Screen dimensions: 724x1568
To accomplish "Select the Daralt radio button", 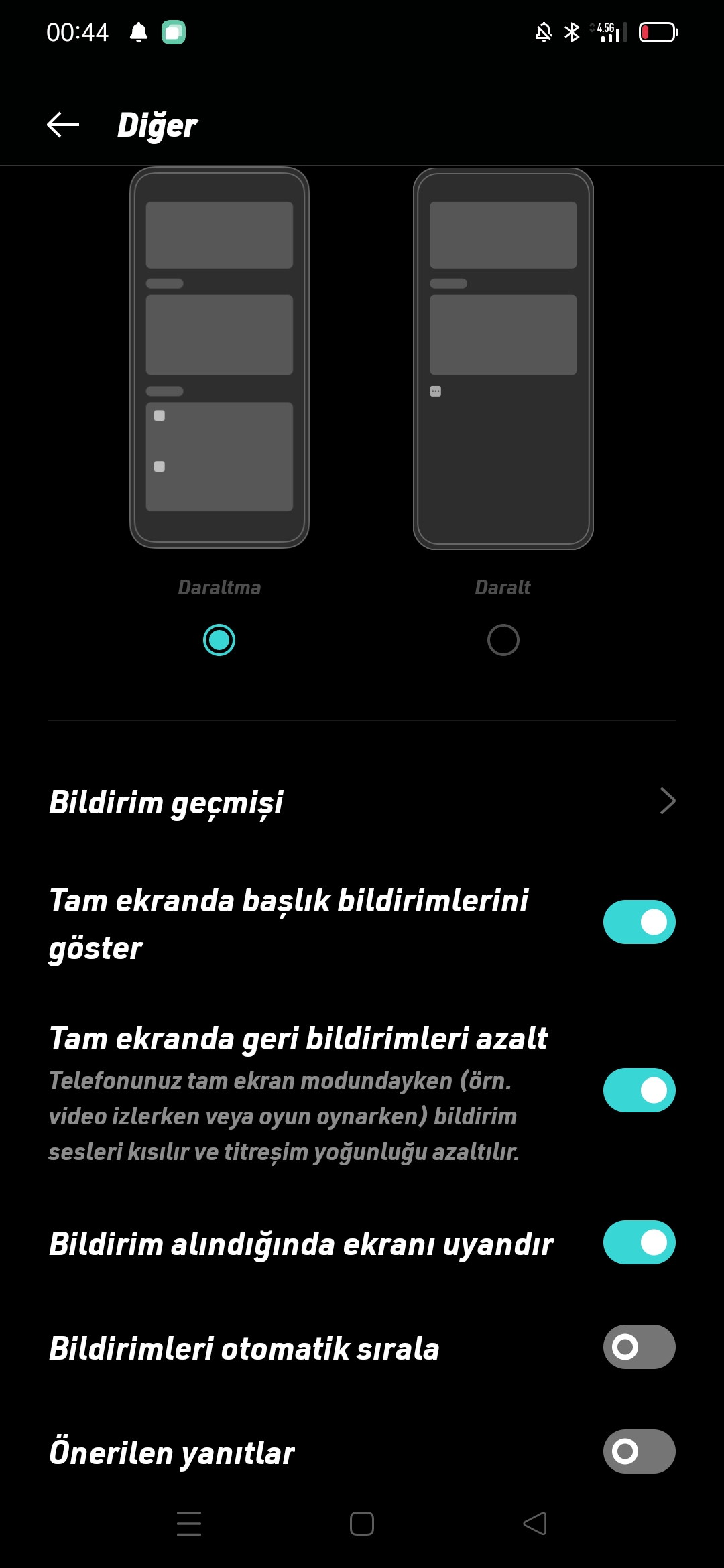I will pyautogui.click(x=503, y=640).
